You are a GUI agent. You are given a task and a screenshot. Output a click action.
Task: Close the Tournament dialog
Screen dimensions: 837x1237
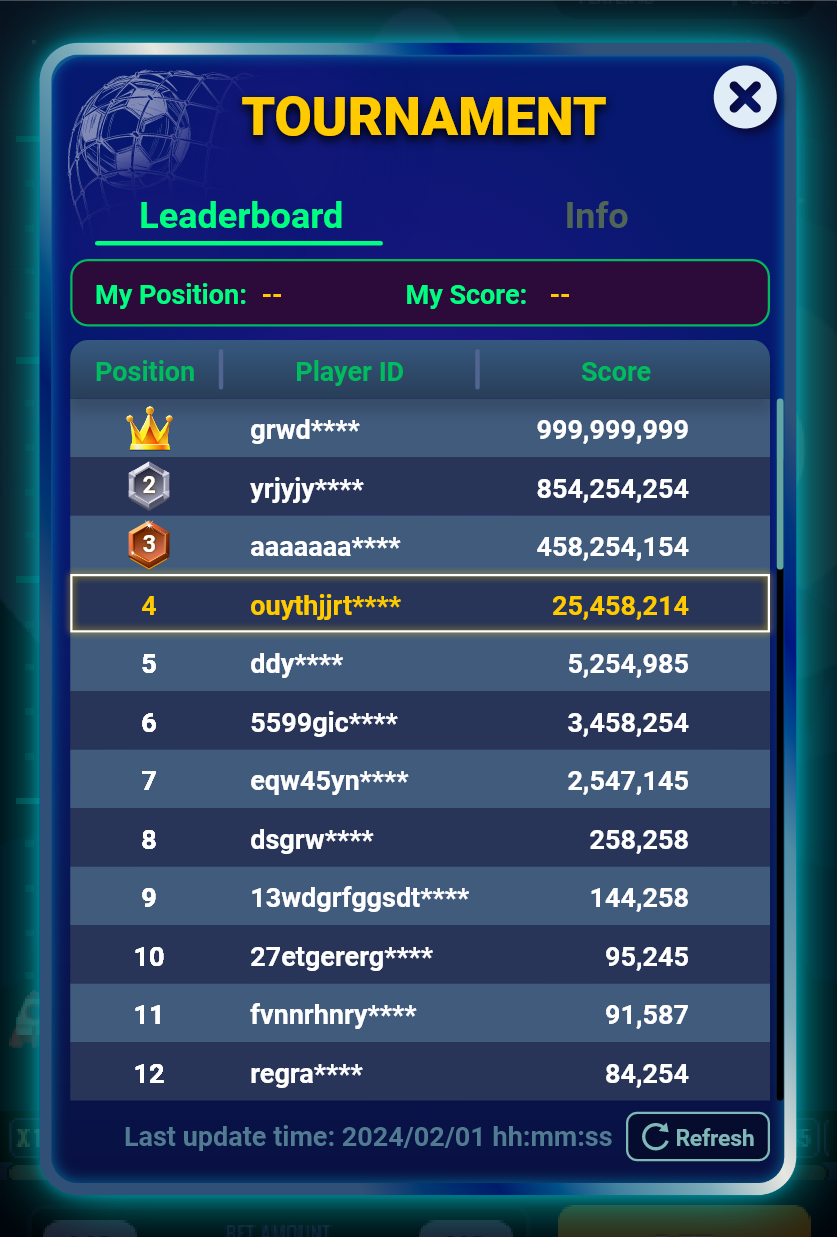tap(745, 97)
